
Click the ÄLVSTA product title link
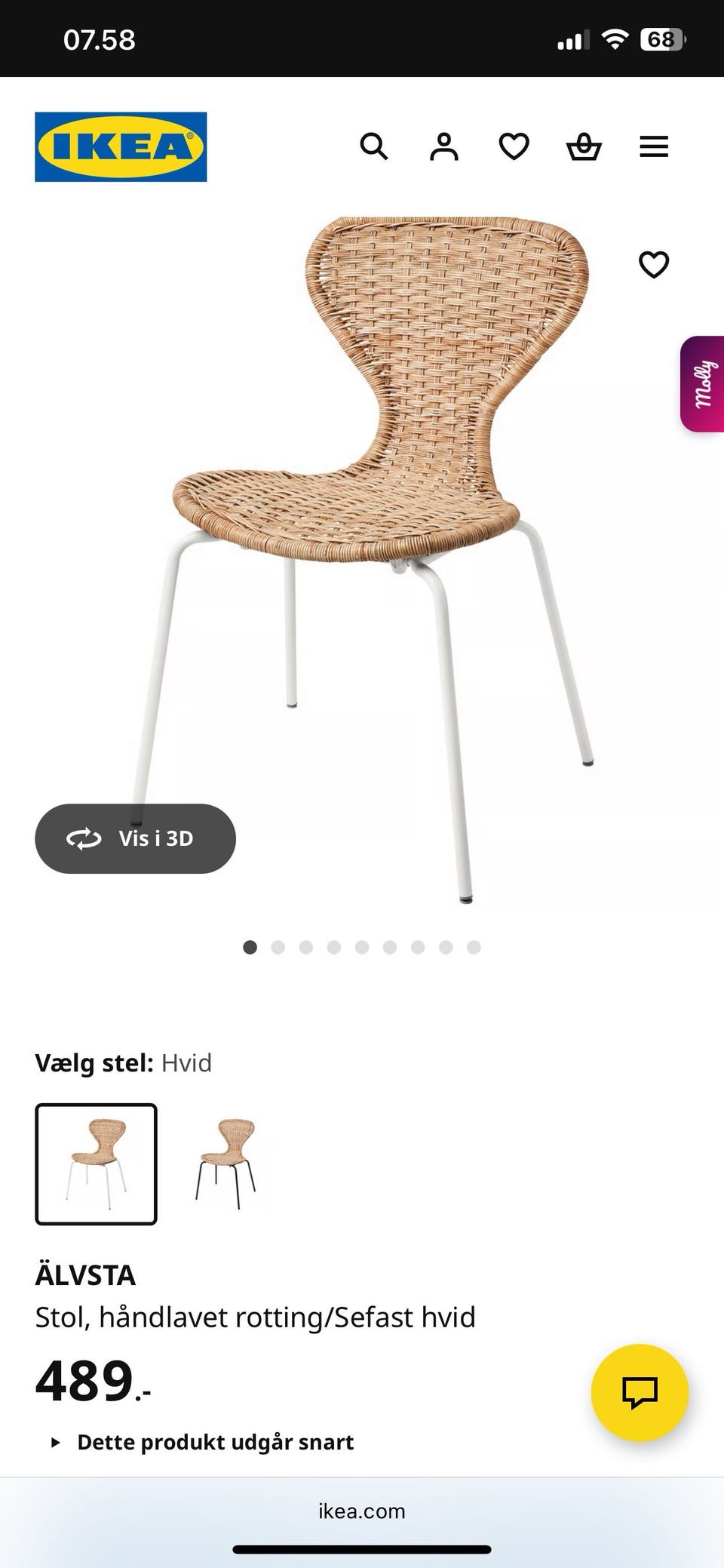(85, 1275)
